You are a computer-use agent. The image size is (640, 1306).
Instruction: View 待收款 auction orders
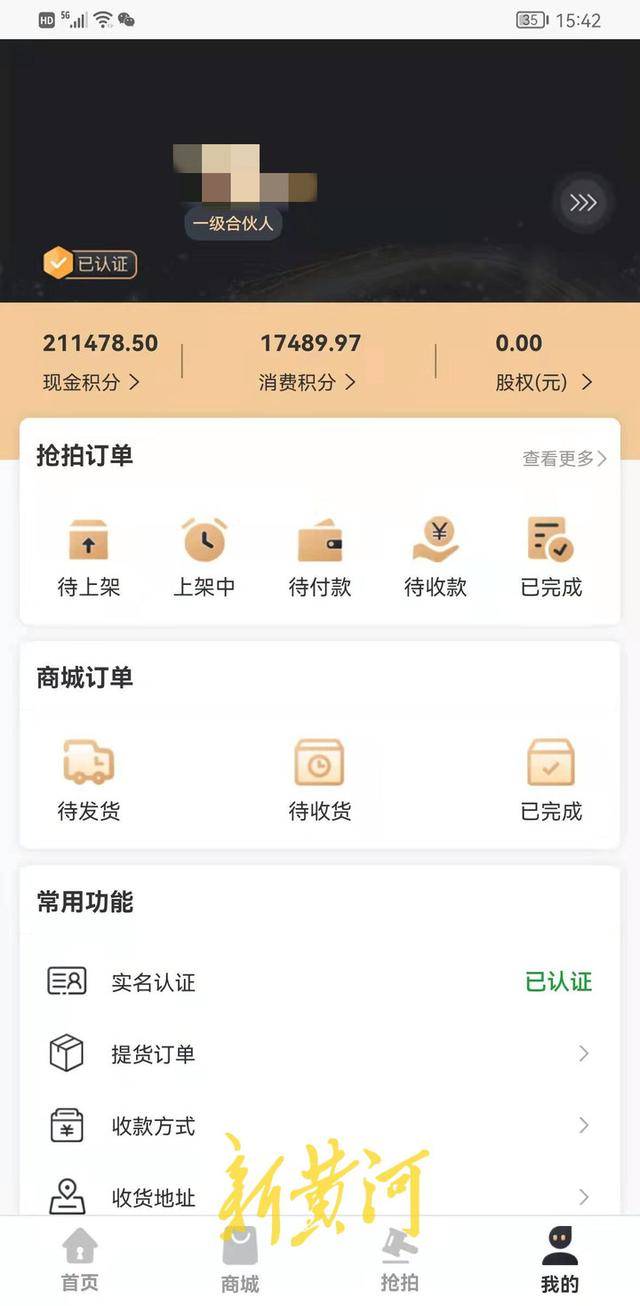[435, 557]
